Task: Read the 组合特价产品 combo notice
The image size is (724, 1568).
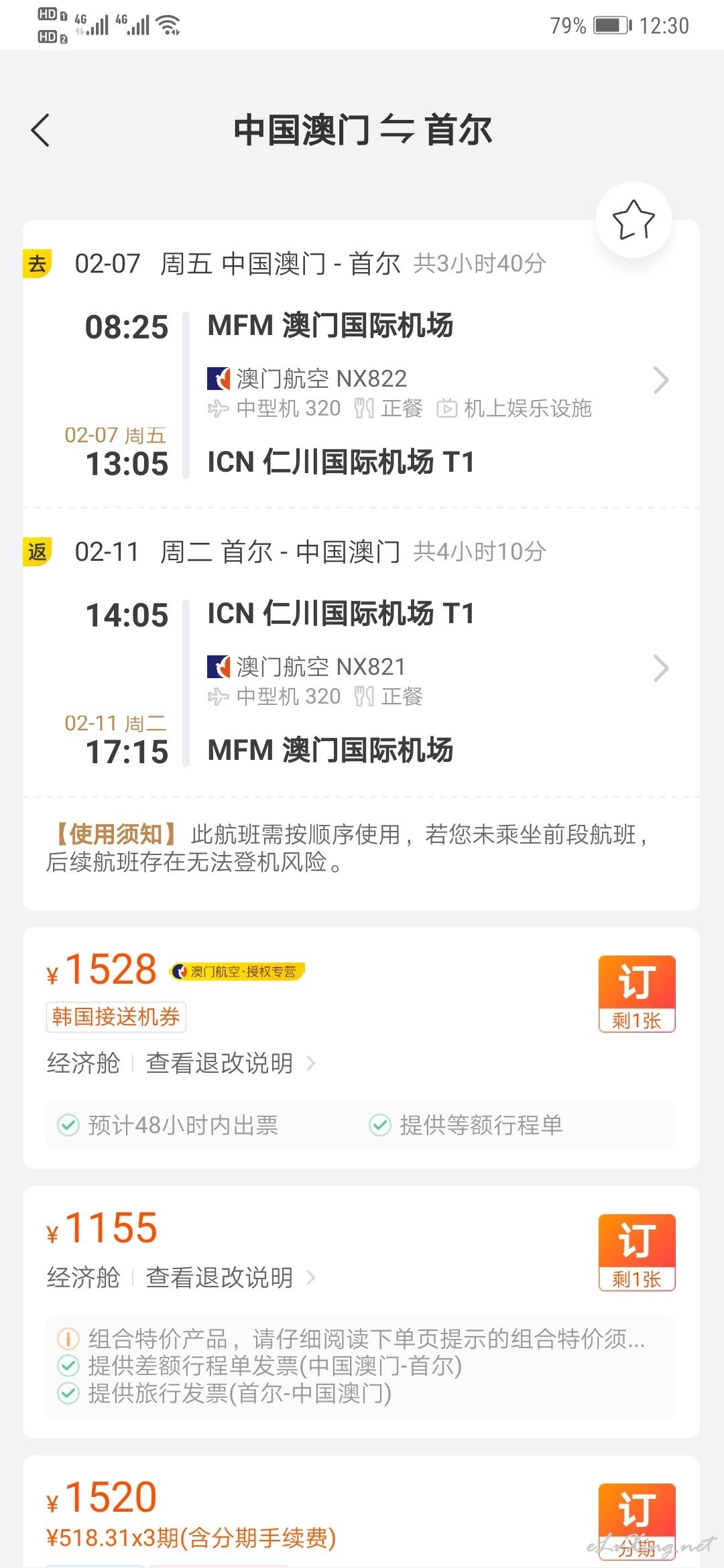Action: tap(351, 1340)
